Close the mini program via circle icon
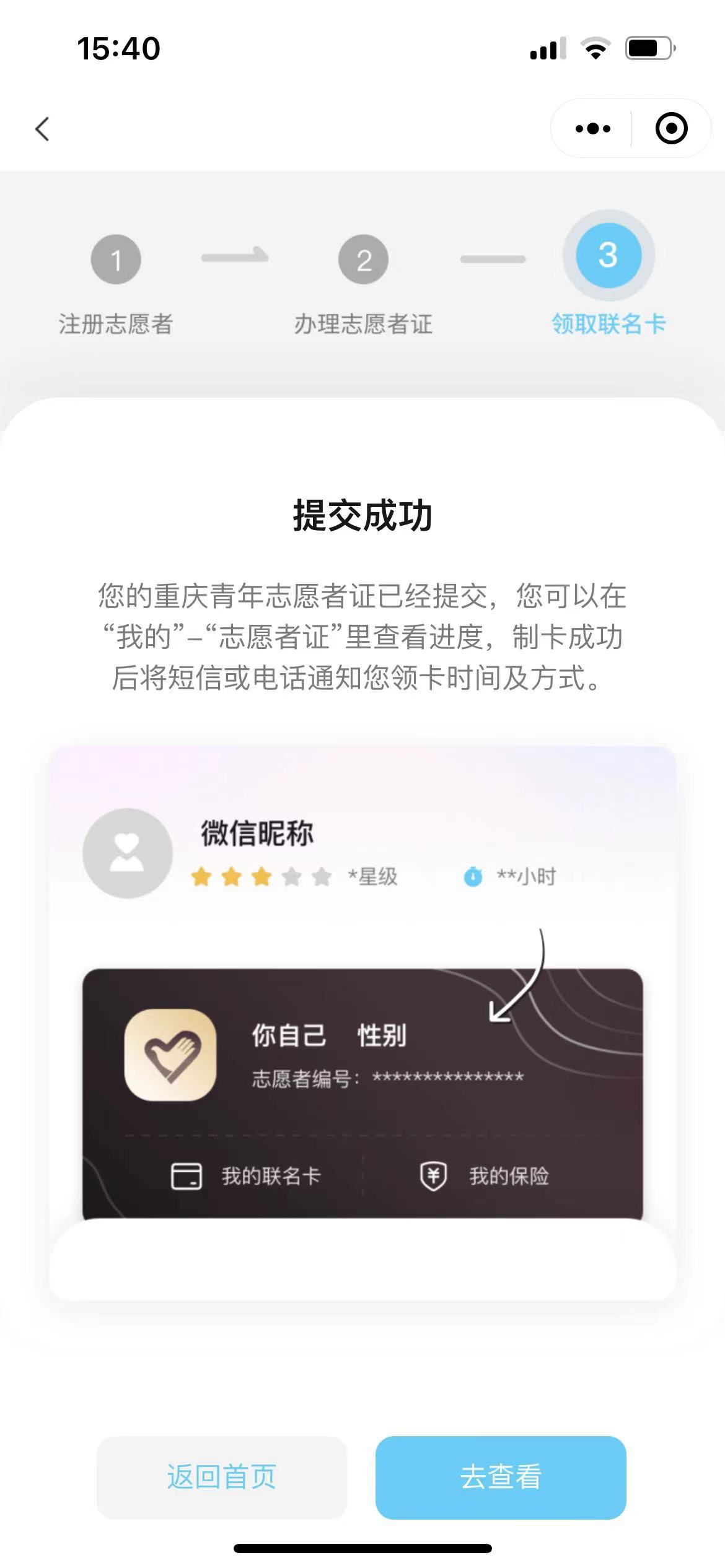This screenshot has height=1568, width=725. tap(671, 129)
